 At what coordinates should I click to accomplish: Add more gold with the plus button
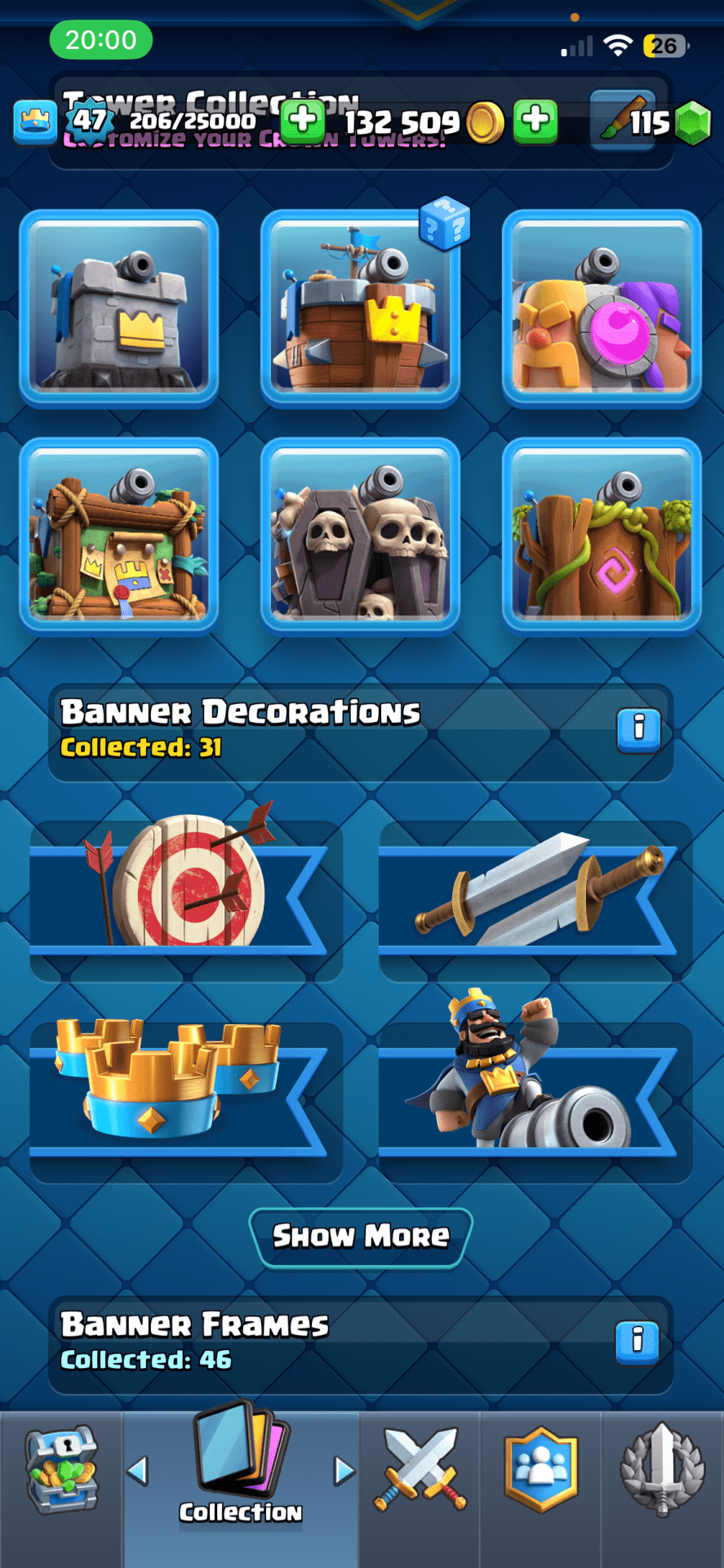pos(535,121)
